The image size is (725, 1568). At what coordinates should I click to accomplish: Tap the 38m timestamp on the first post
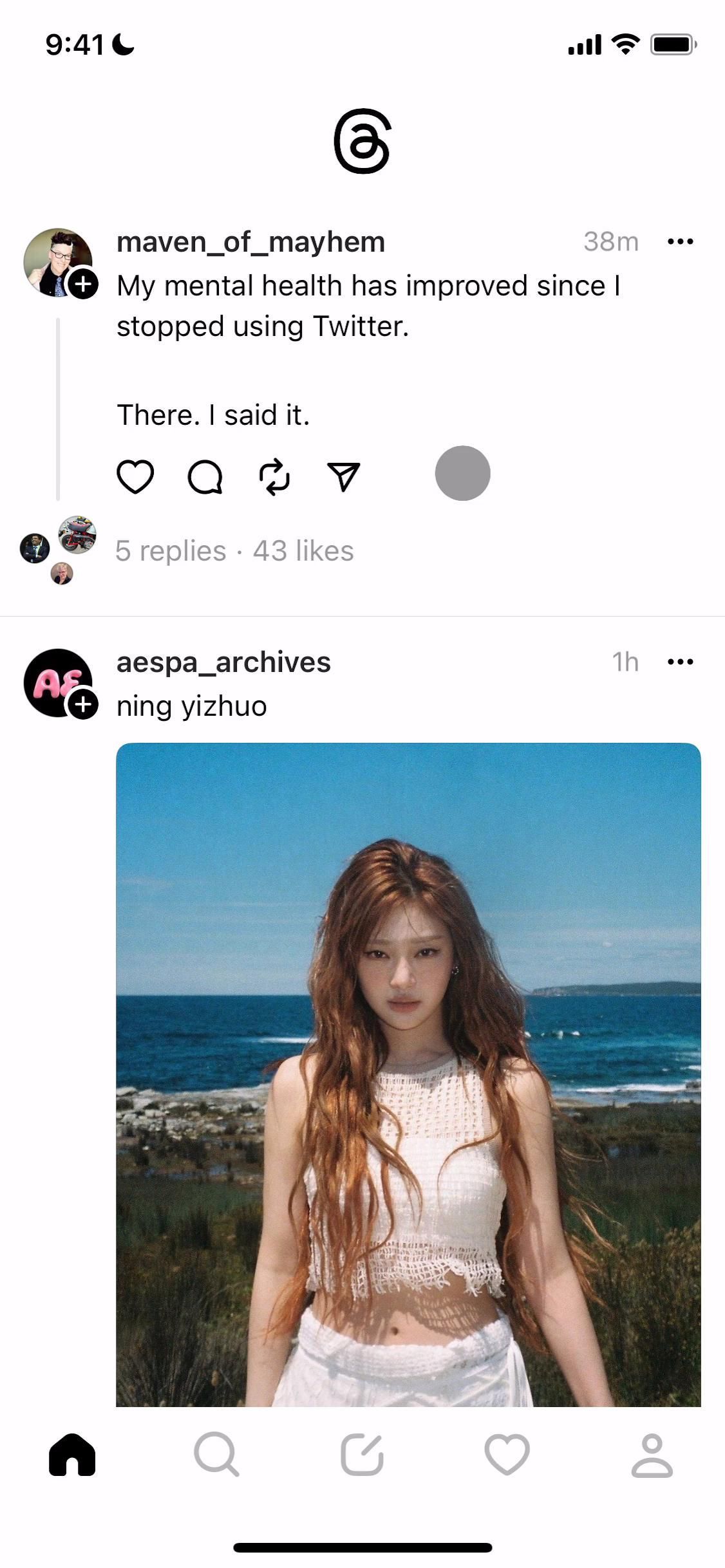(611, 242)
